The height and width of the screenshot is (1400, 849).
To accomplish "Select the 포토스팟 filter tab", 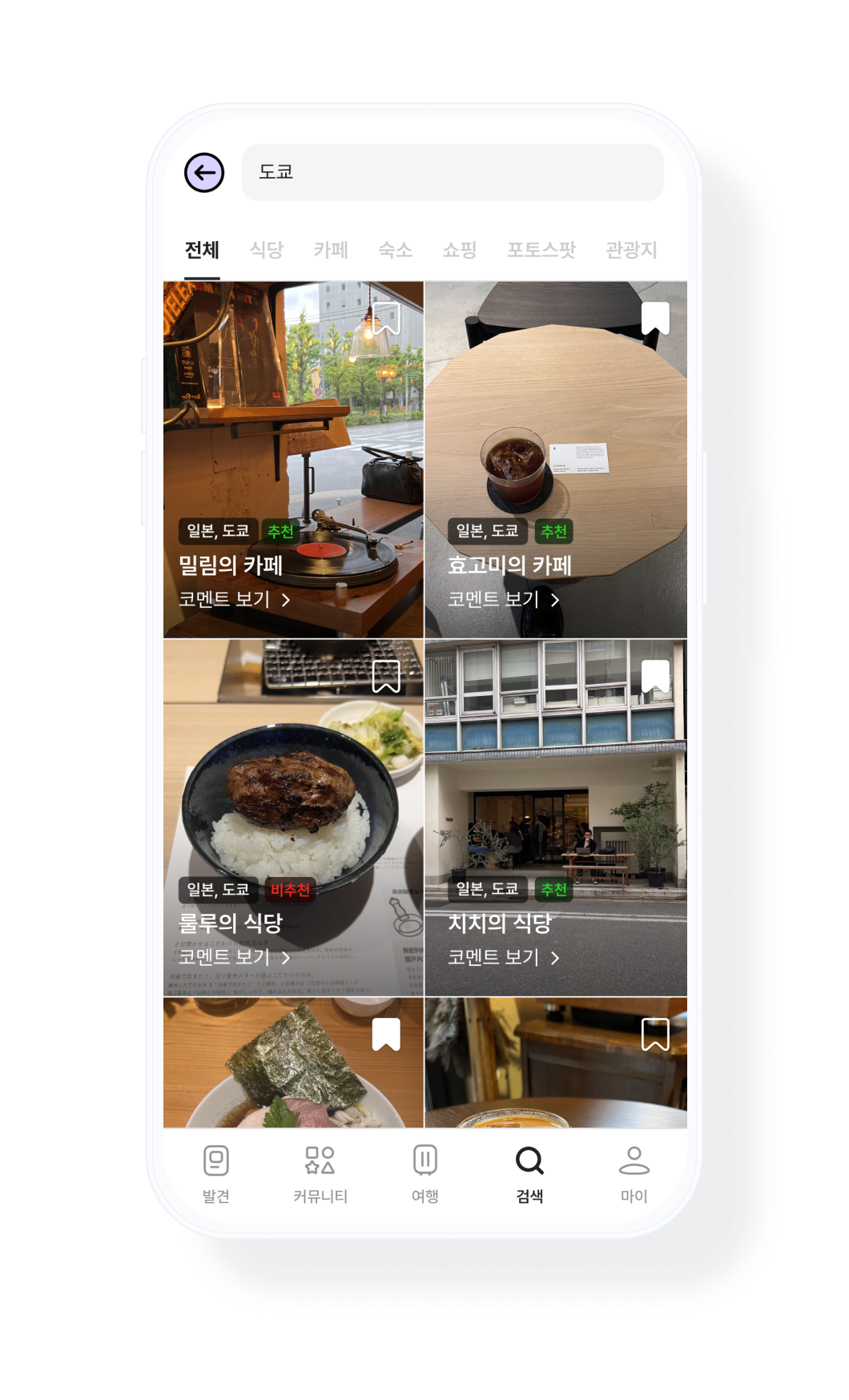I will click(x=541, y=249).
